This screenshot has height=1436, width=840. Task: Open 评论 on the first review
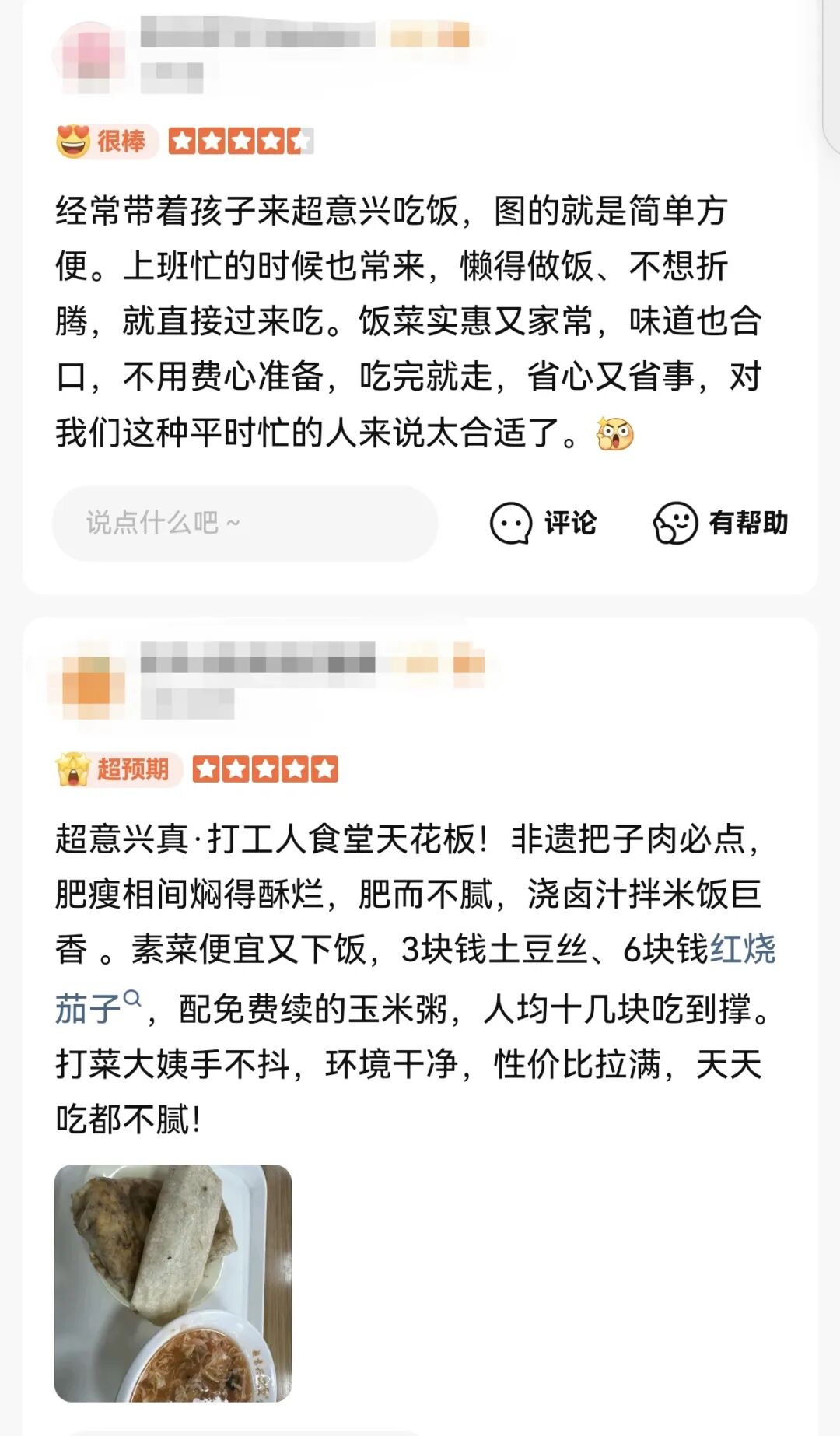click(543, 523)
